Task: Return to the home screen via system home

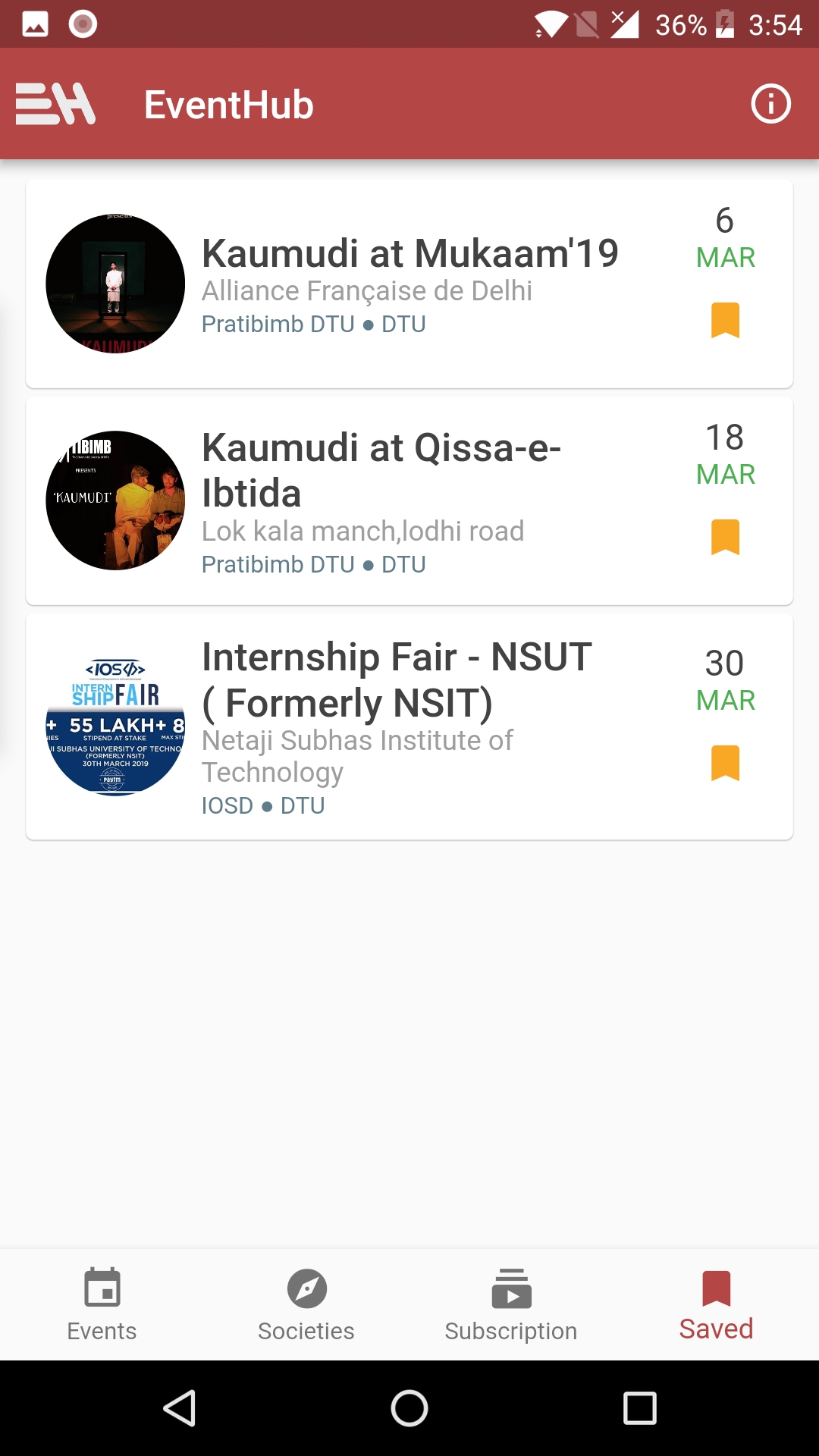Action: 409,1408
